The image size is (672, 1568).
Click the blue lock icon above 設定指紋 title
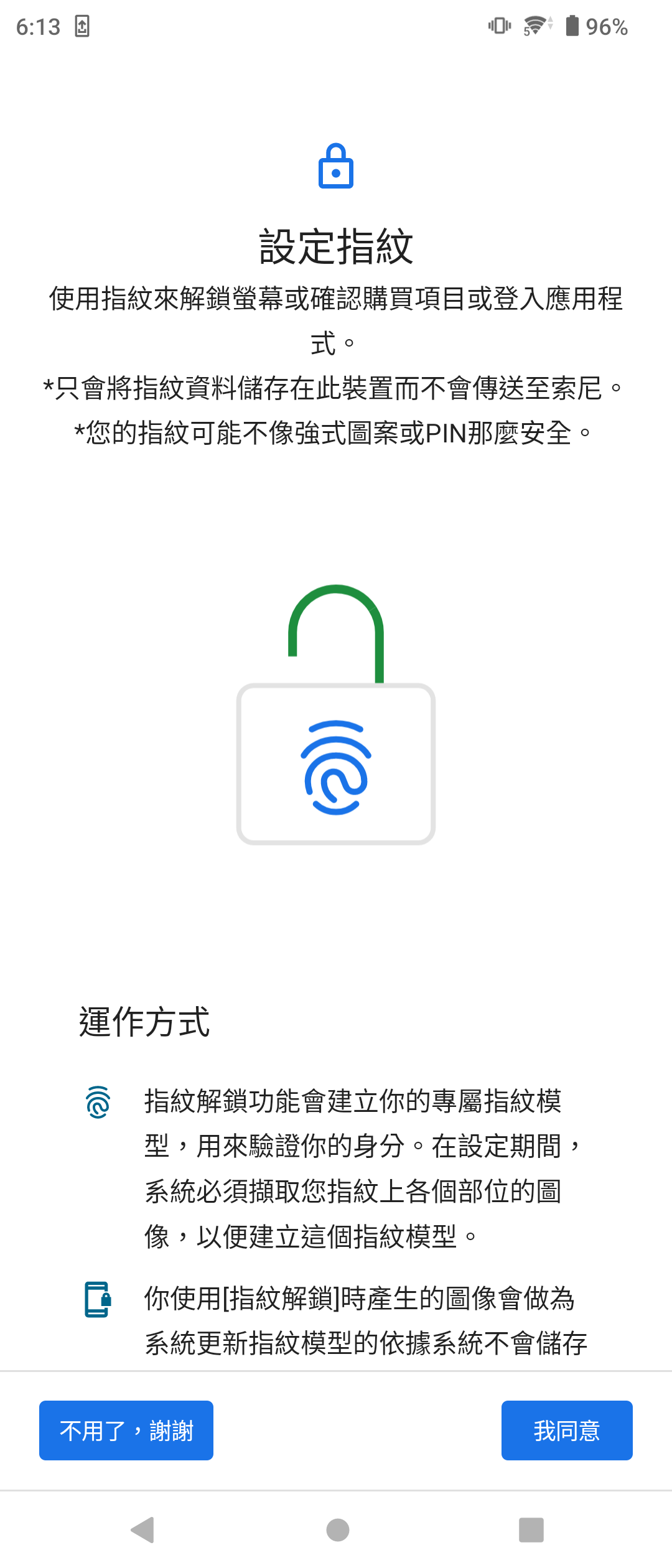tap(336, 167)
